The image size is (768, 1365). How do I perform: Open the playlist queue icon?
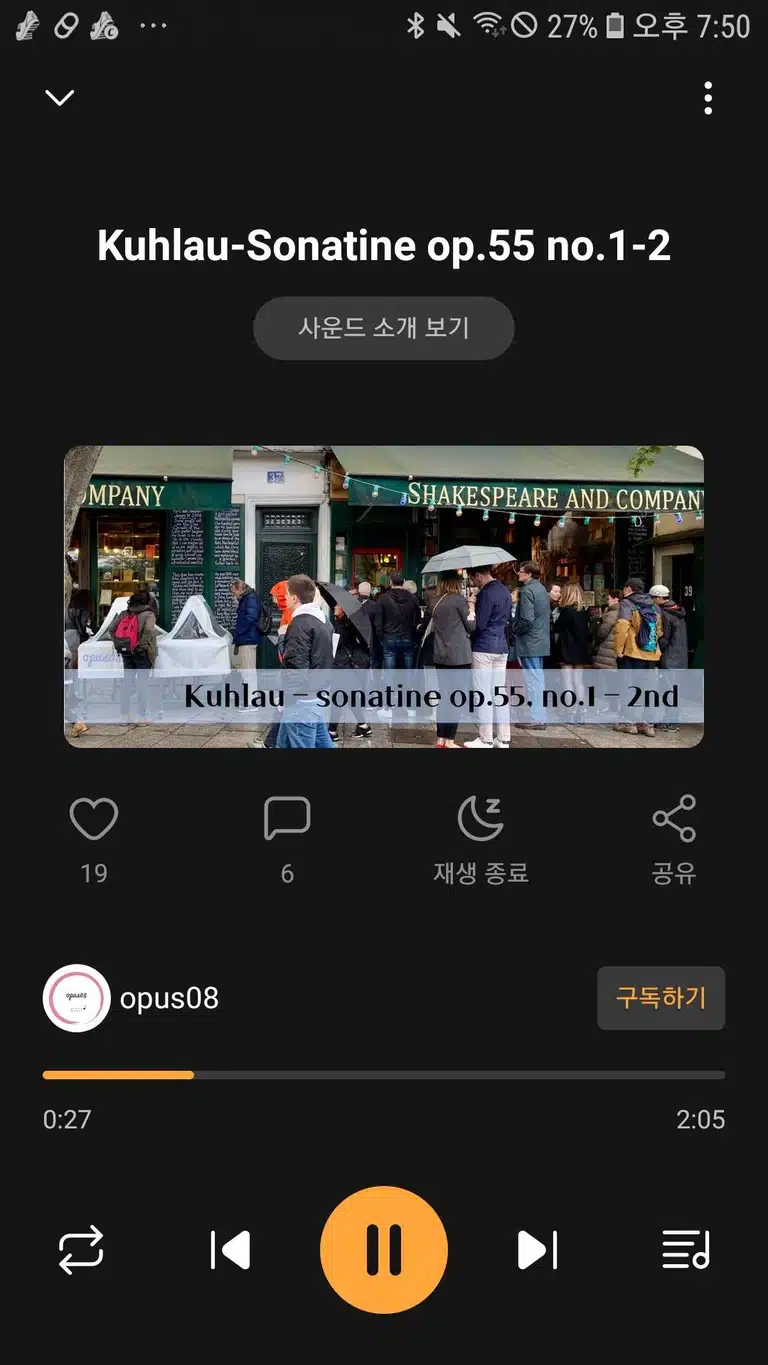coord(686,1250)
